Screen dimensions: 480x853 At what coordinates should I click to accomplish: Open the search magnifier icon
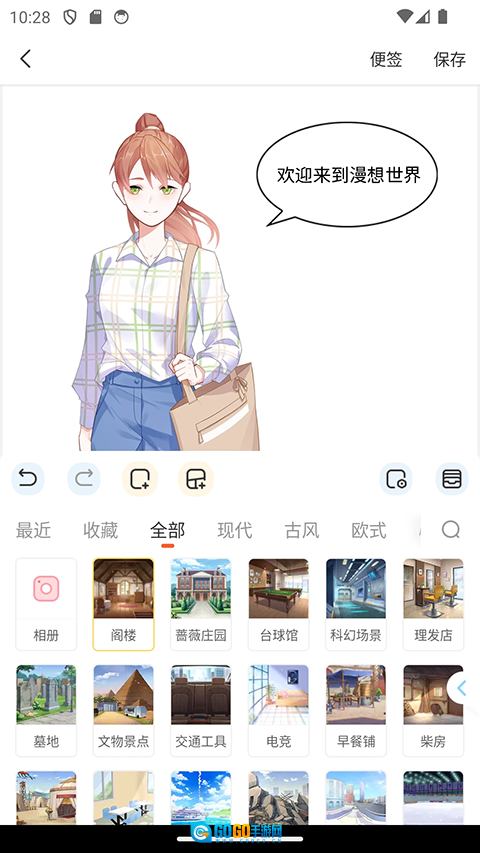(x=451, y=529)
